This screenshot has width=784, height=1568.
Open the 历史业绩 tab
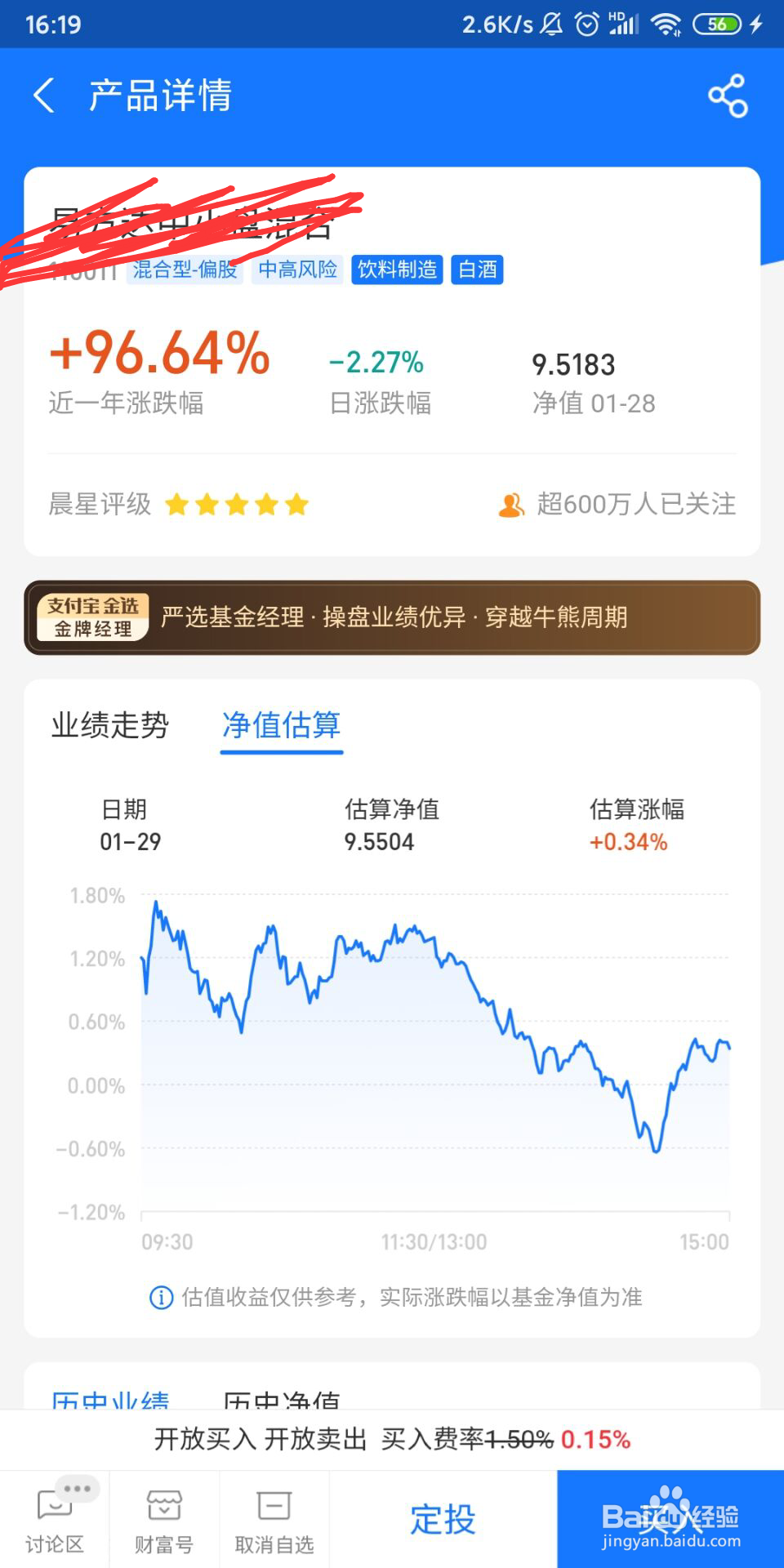coord(110,1398)
